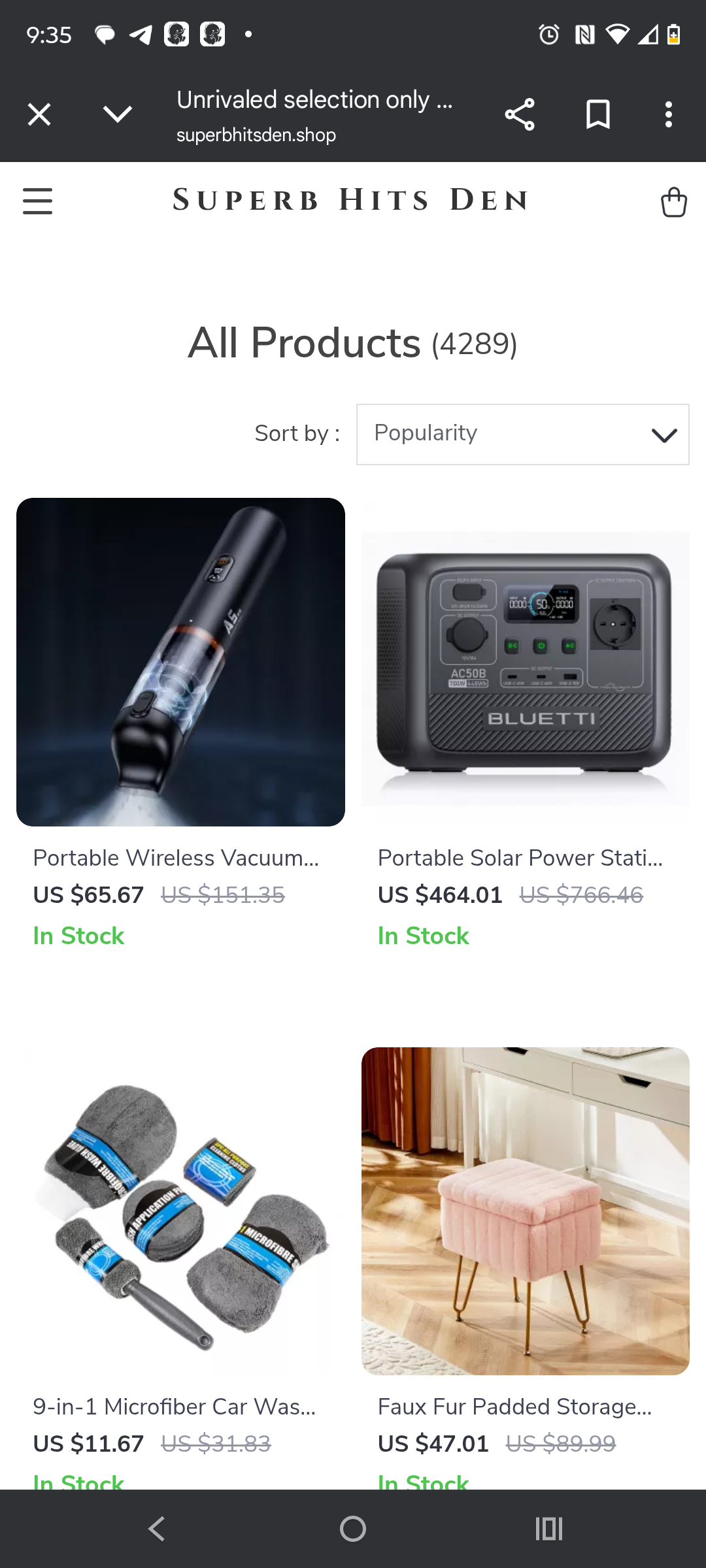
Task: Close the in-app browser tab
Action: [39, 115]
